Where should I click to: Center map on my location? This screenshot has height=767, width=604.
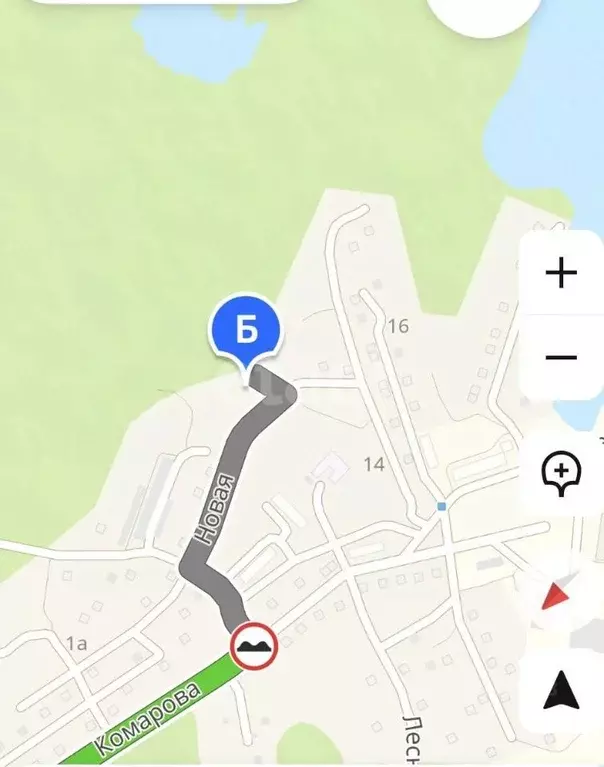pyautogui.click(x=561, y=691)
